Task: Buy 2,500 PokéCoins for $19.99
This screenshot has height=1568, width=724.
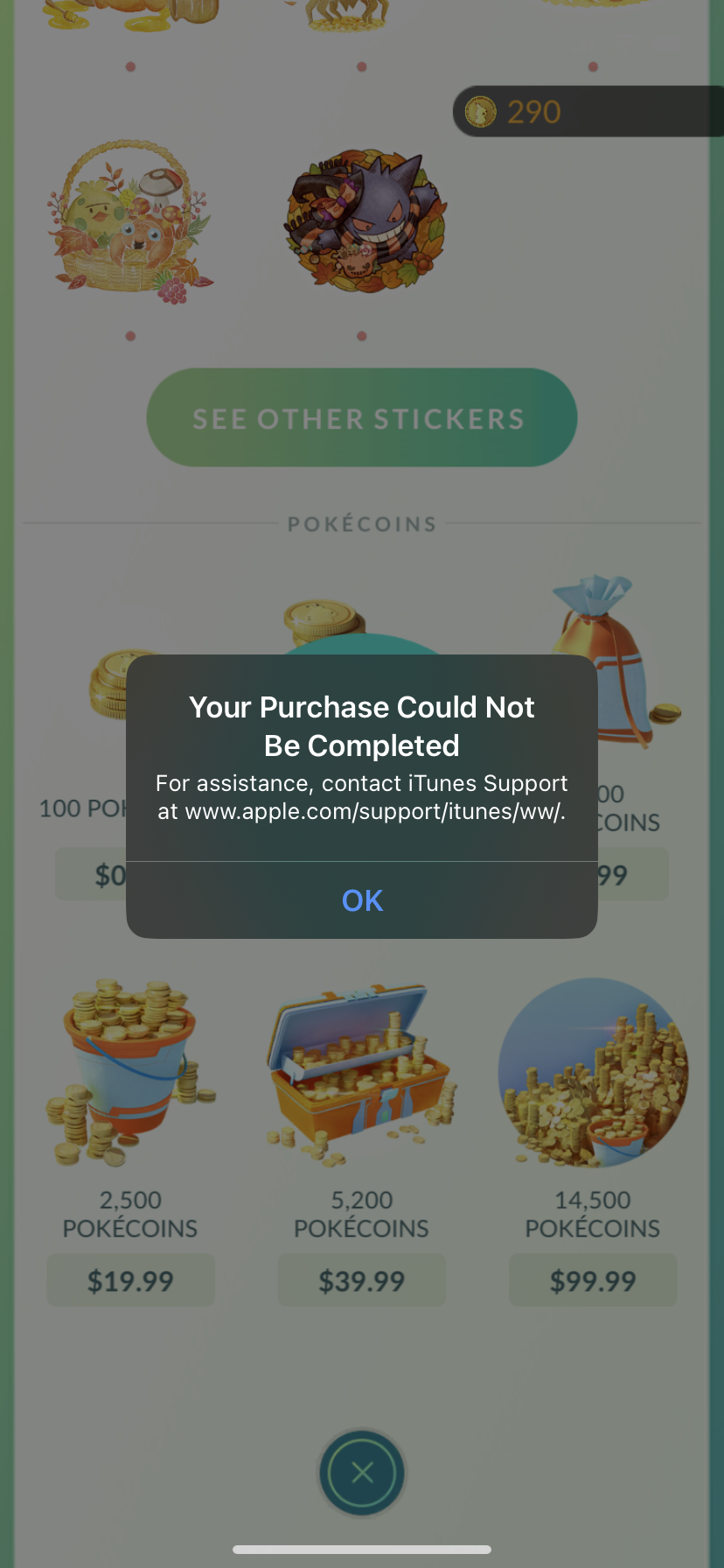Action: [x=130, y=1280]
